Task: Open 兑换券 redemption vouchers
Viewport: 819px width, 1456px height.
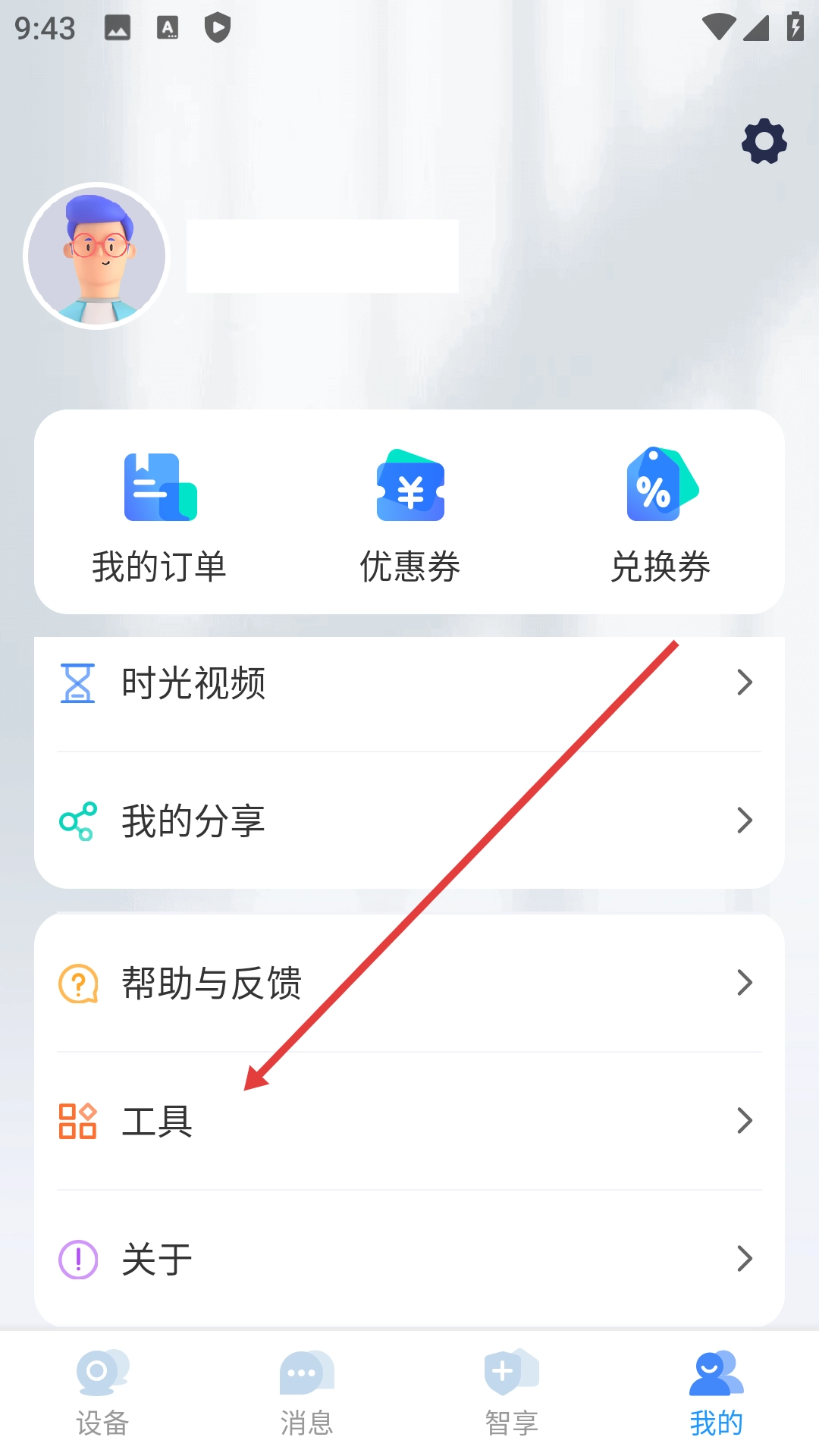Action: tap(661, 516)
